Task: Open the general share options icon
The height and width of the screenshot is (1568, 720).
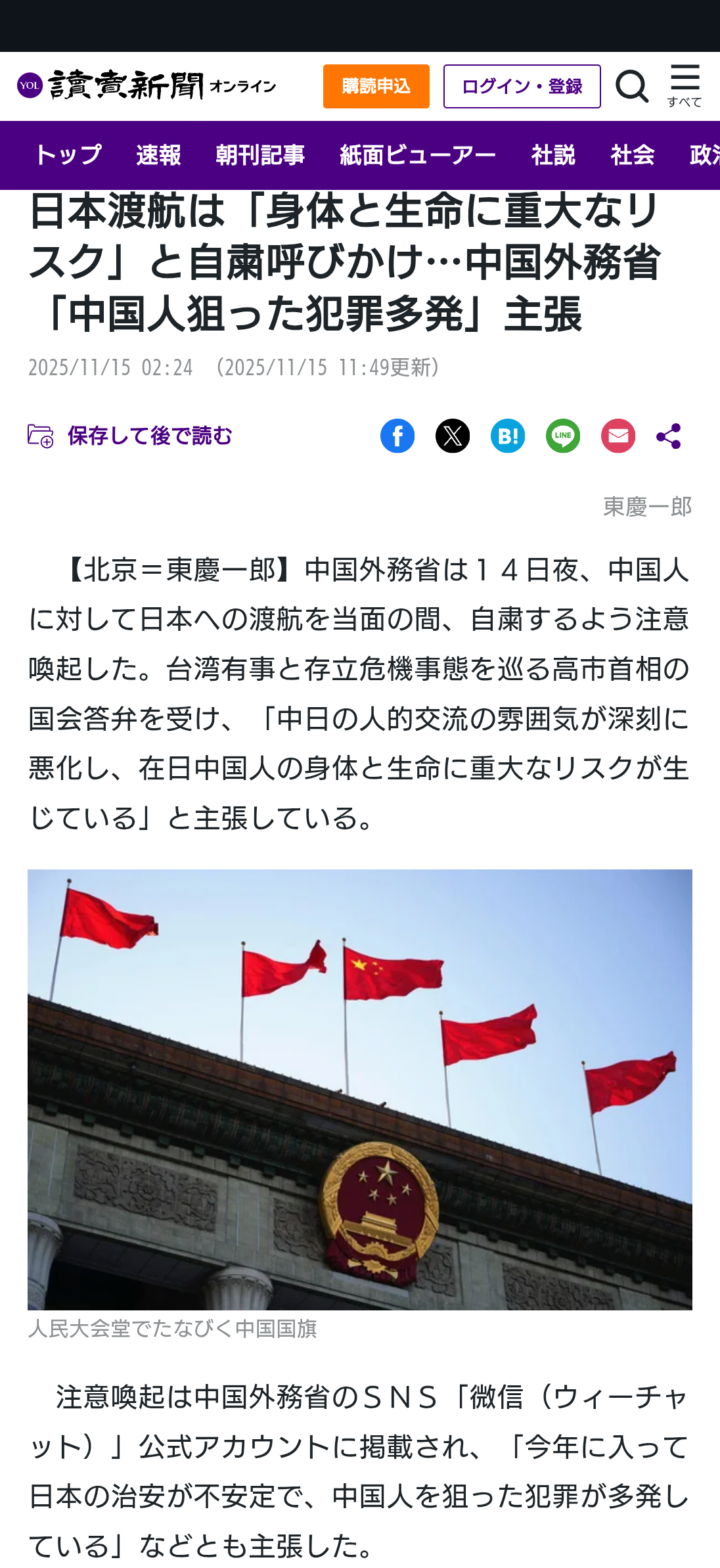Action: pos(669,436)
